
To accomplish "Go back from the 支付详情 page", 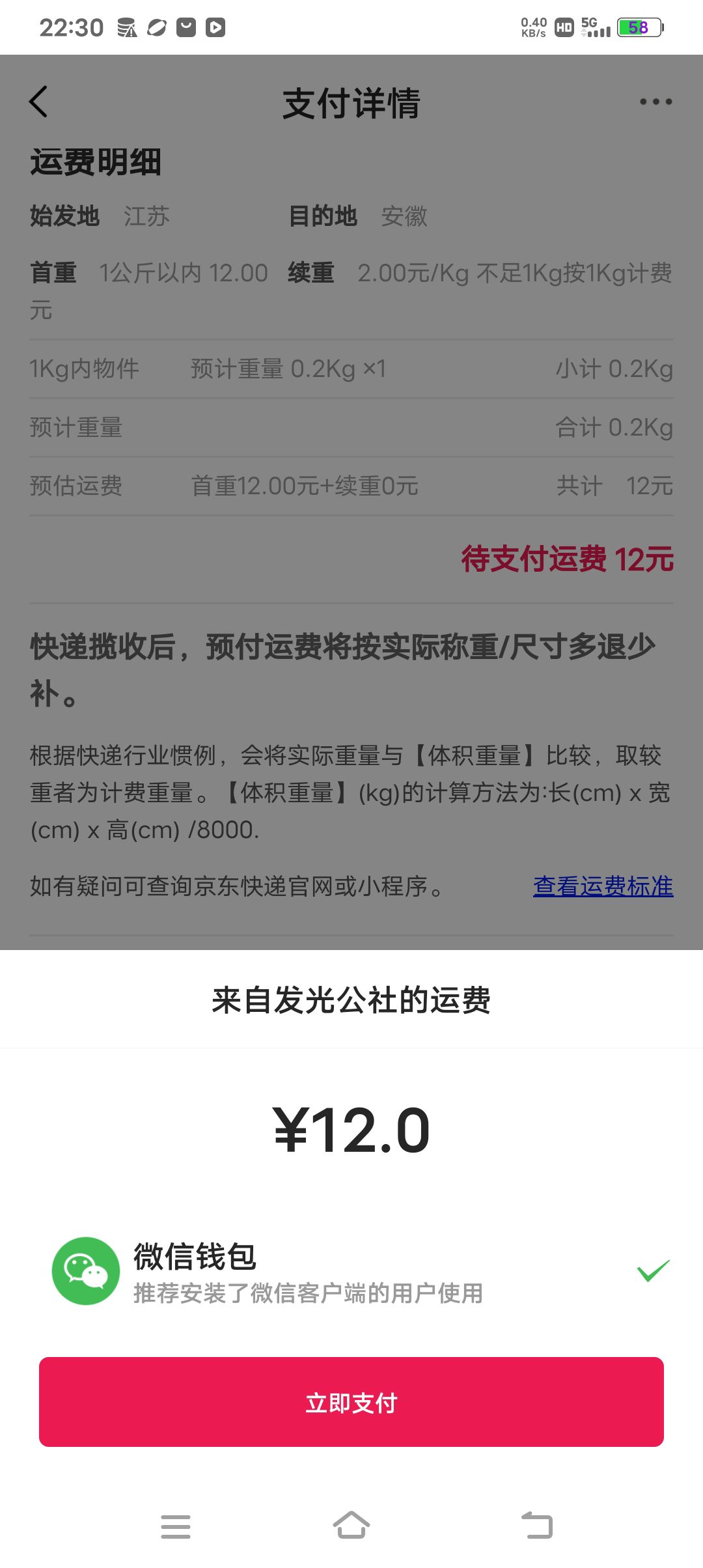I will coord(38,102).
